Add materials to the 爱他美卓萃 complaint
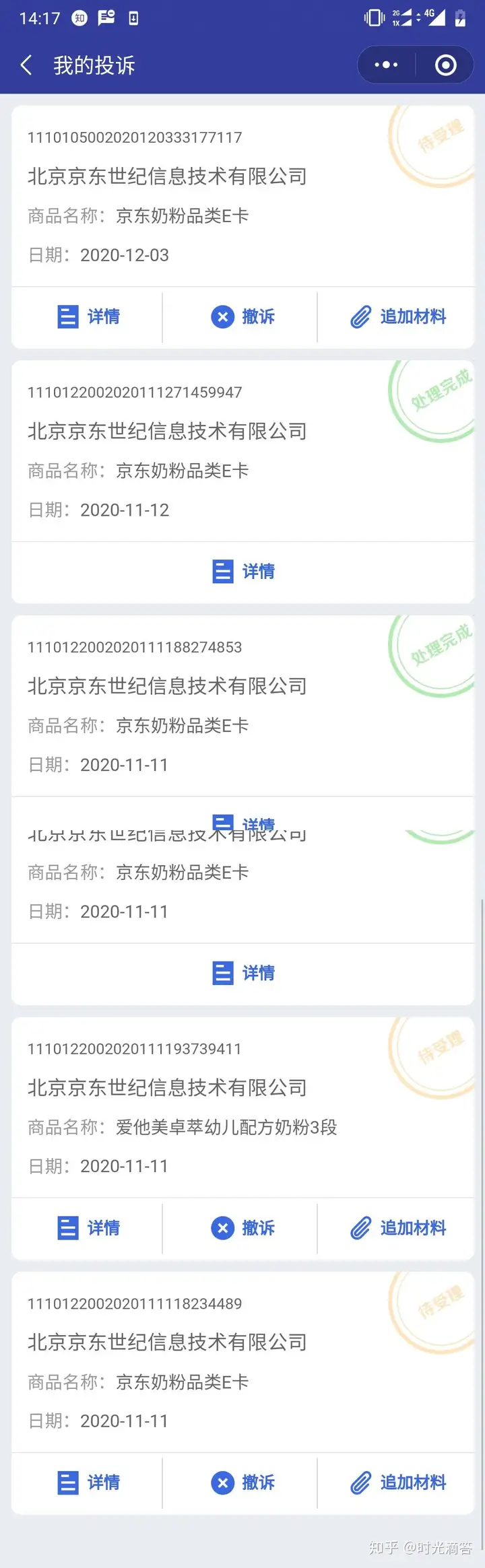485x1568 pixels. point(398,1228)
